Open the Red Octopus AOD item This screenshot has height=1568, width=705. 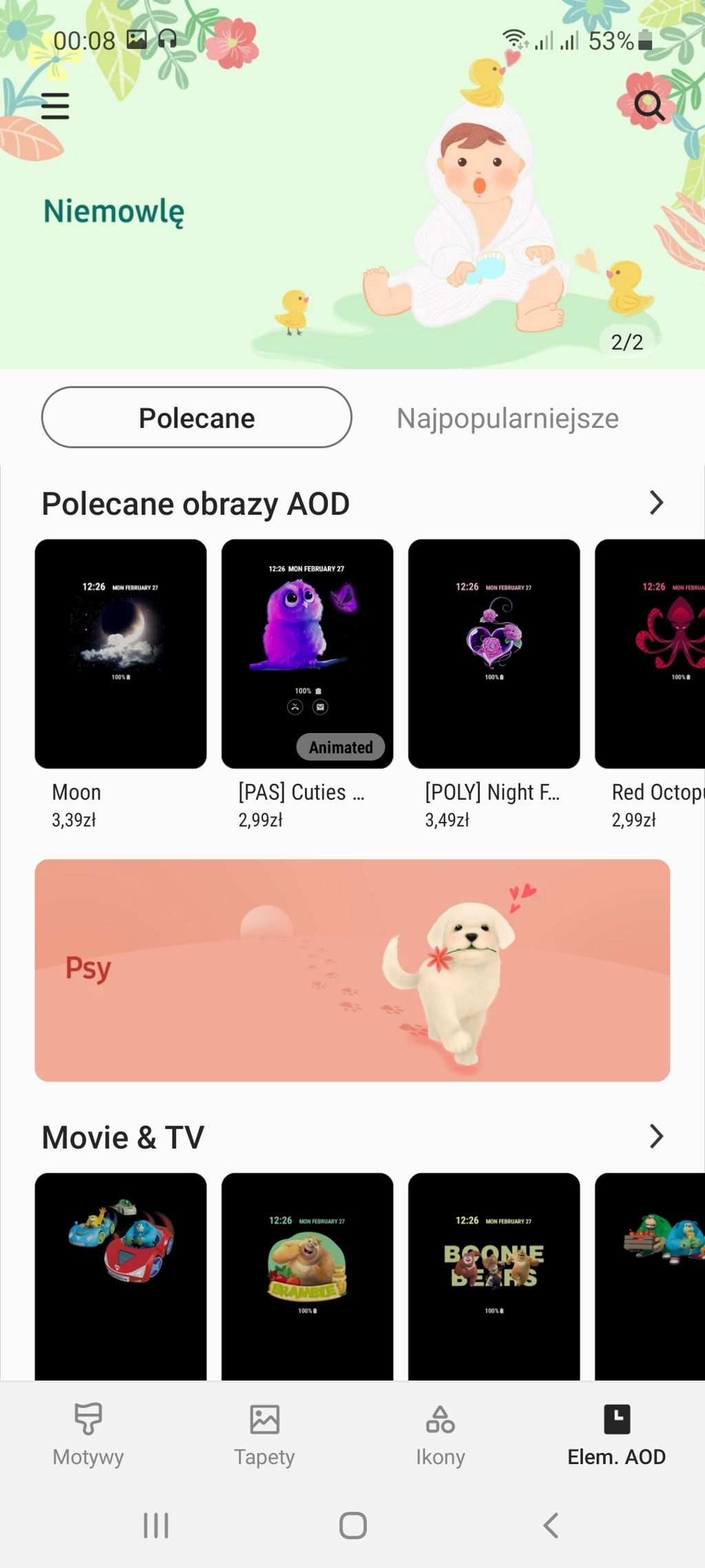pyautogui.click(x=651, y=653)
